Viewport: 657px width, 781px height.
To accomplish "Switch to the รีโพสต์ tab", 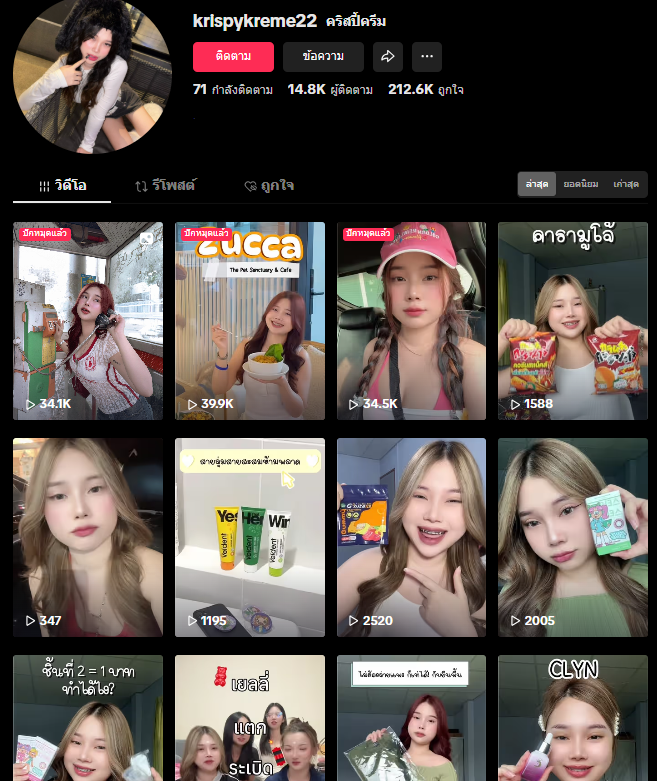I will coord(166,186).
